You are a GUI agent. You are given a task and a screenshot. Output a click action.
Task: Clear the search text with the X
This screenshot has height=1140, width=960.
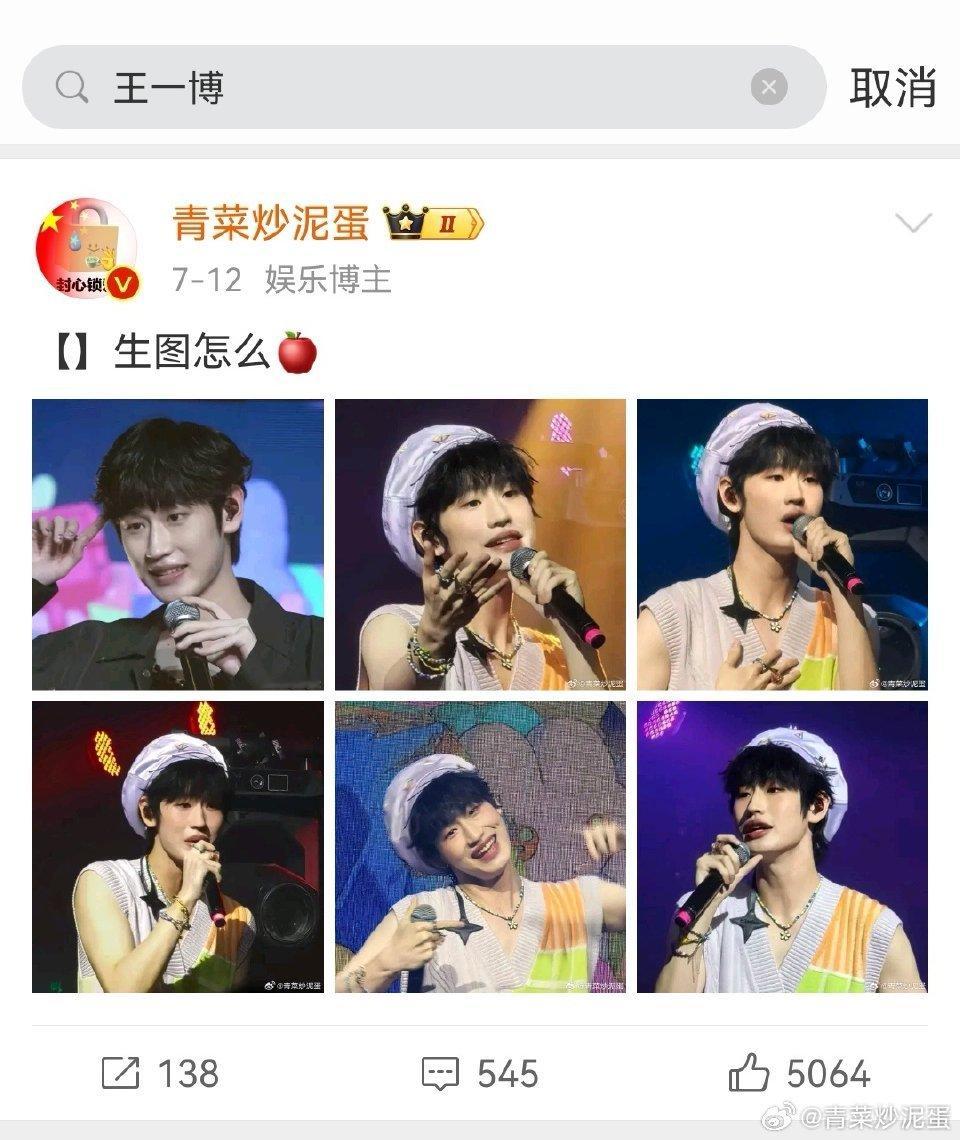point(768,88)
